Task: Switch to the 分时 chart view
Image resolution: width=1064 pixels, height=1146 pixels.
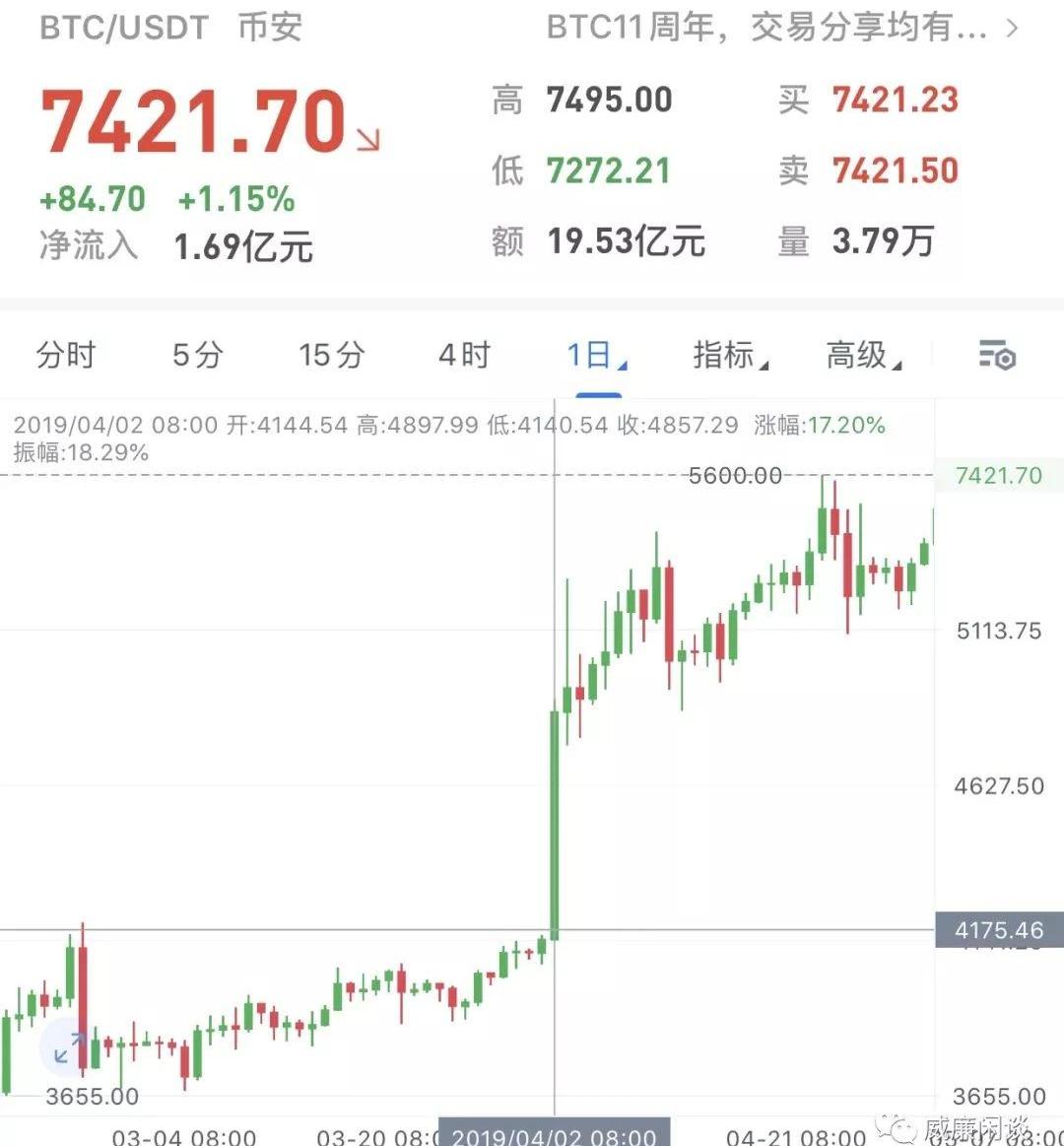Action: coord(66,355)
